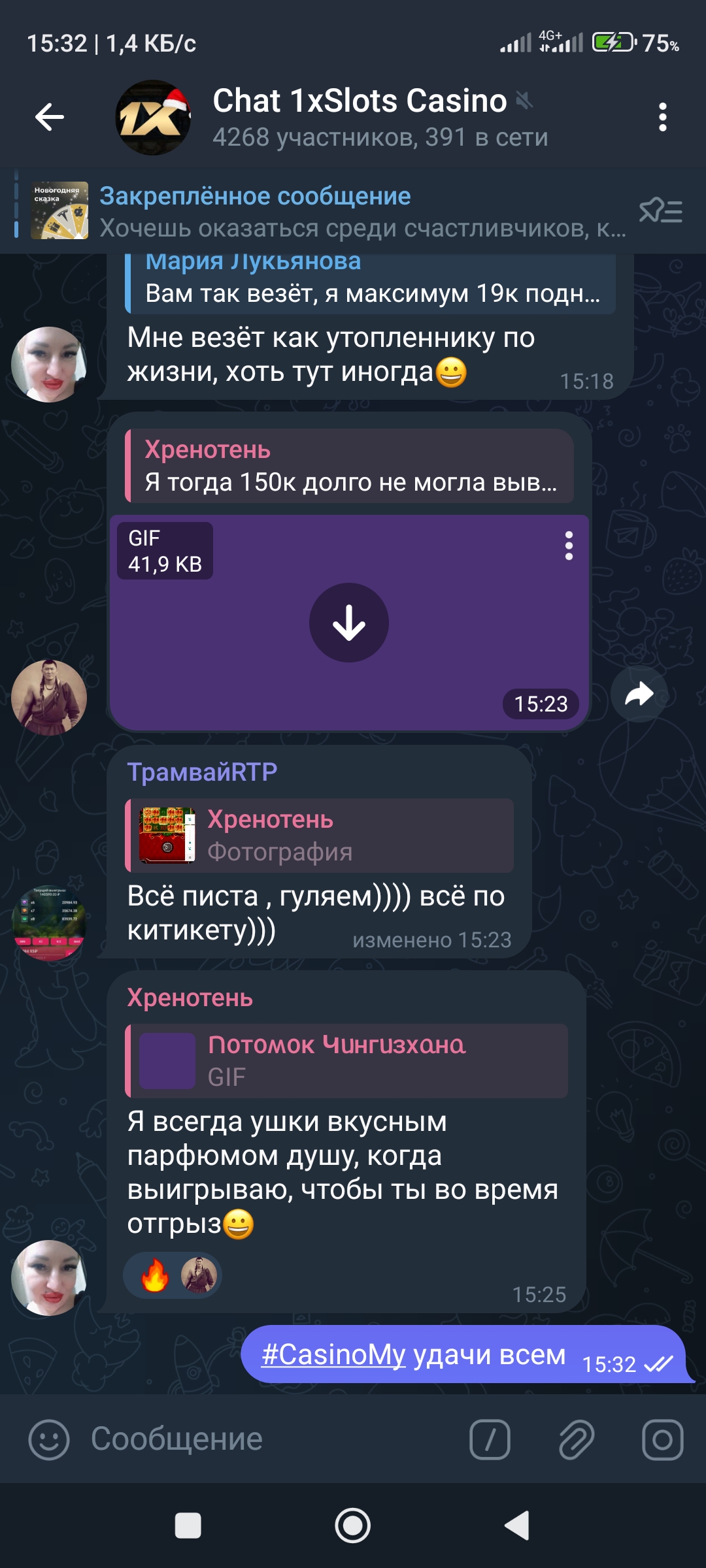
Task: Open the GIF message options dots
Action: 569,546
